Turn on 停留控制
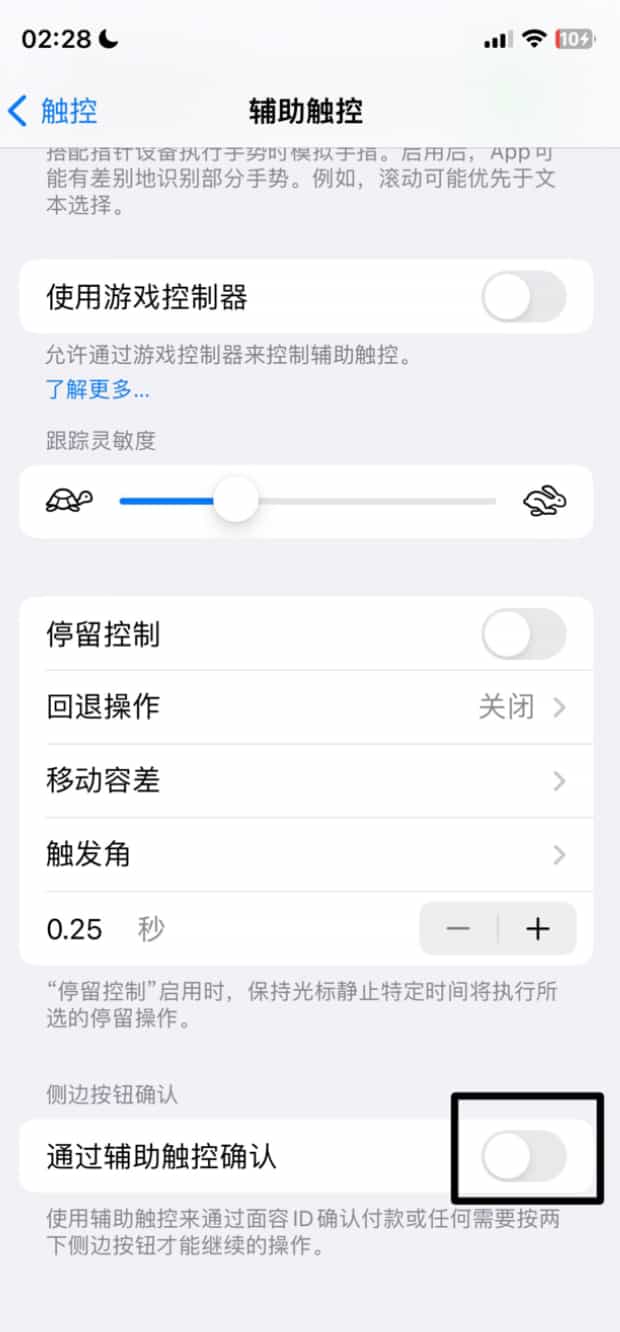 pyautogui.click(x=523, y=634)
